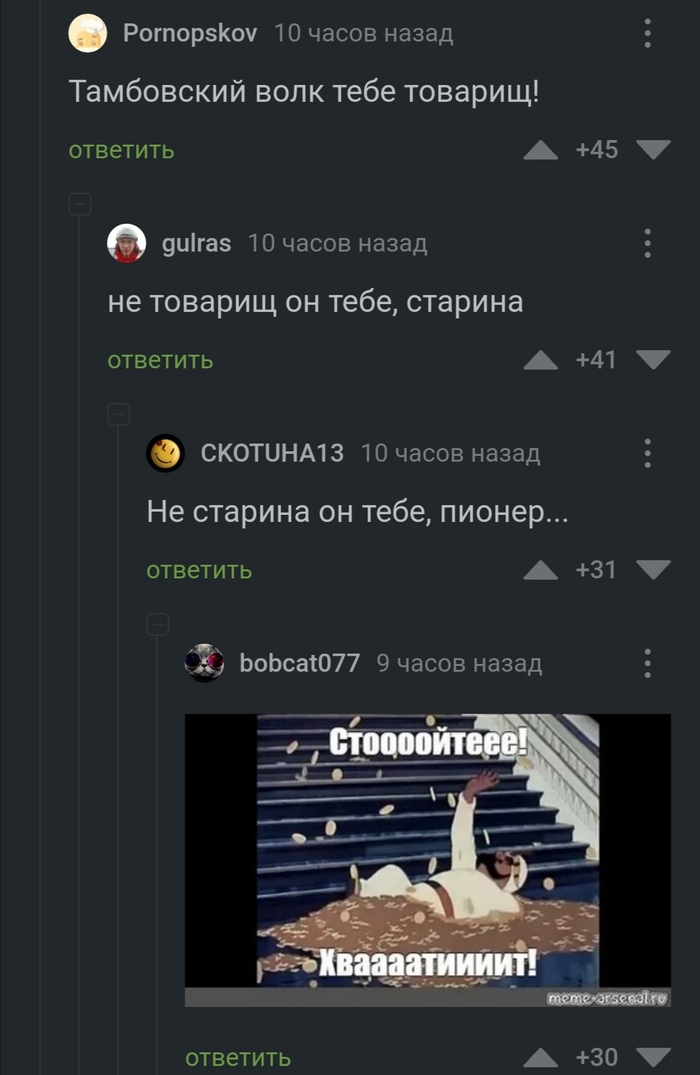Open the overflow menu on Pornopskov's comment

point(648,34)
